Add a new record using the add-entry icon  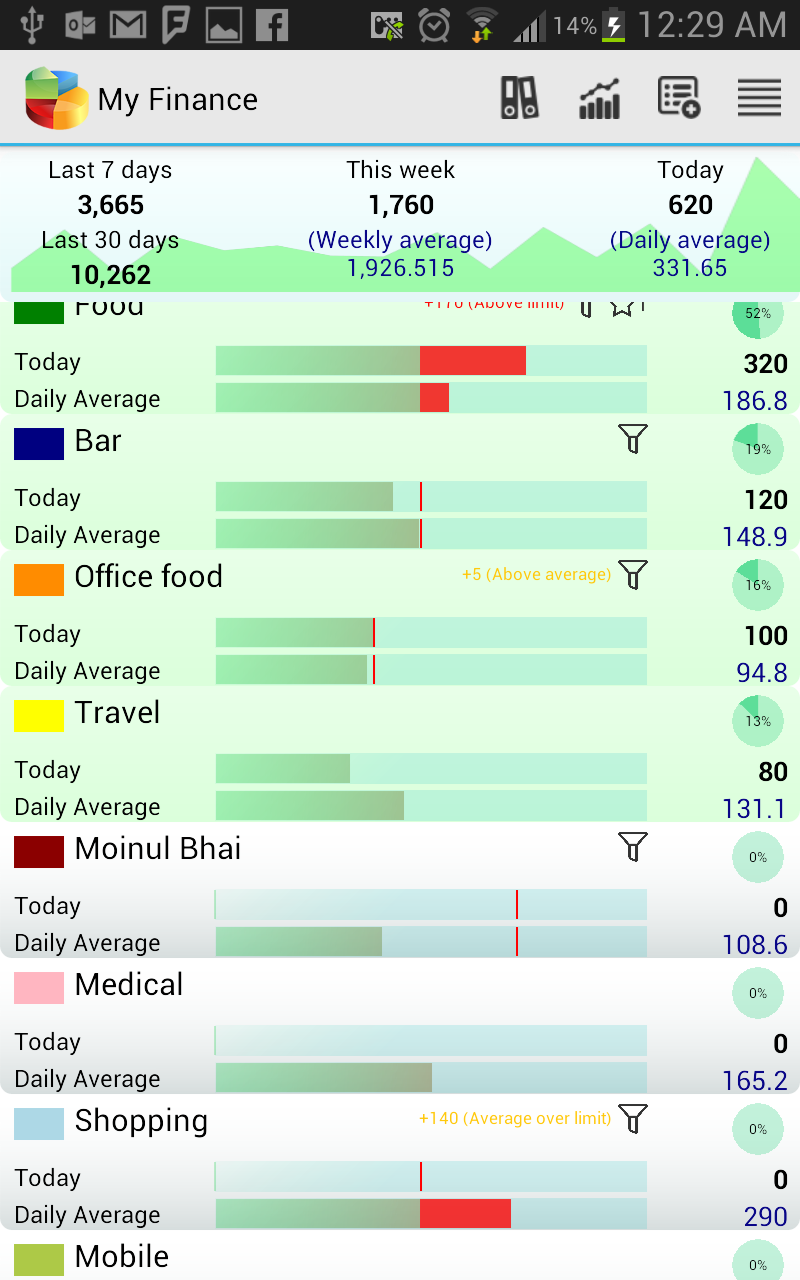(678, 97)
